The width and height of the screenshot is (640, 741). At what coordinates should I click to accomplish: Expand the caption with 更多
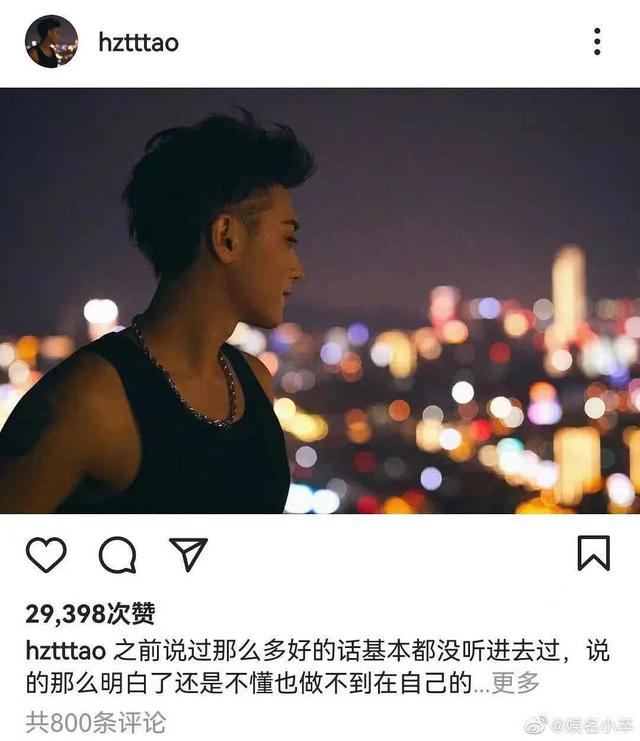coord(517,684)
